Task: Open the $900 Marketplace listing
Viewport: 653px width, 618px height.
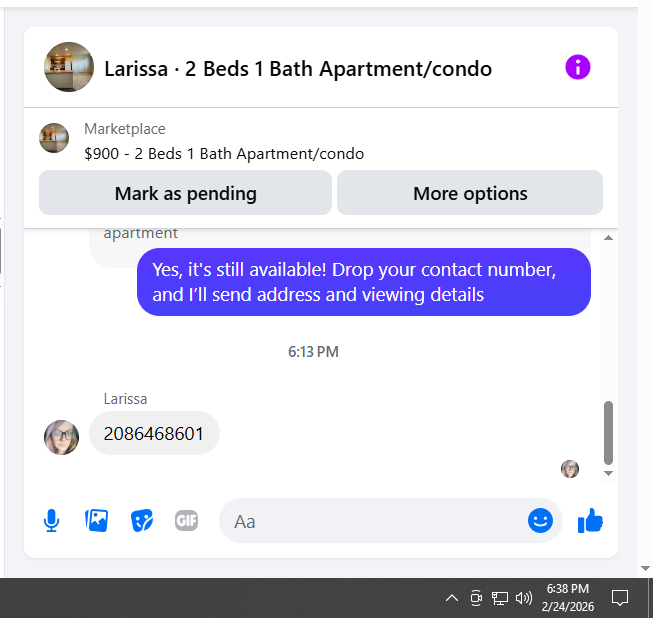Action: 224,153
